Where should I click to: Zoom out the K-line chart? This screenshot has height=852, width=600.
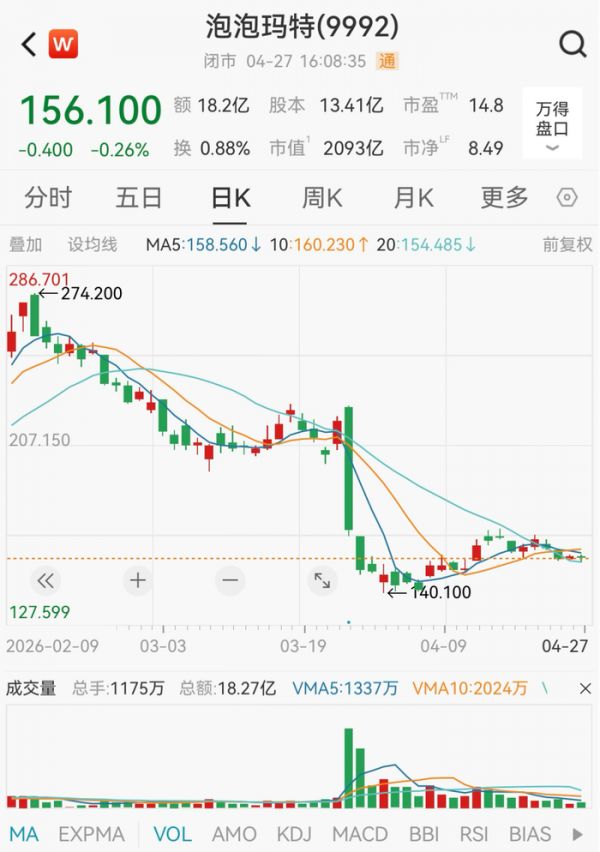230,580
